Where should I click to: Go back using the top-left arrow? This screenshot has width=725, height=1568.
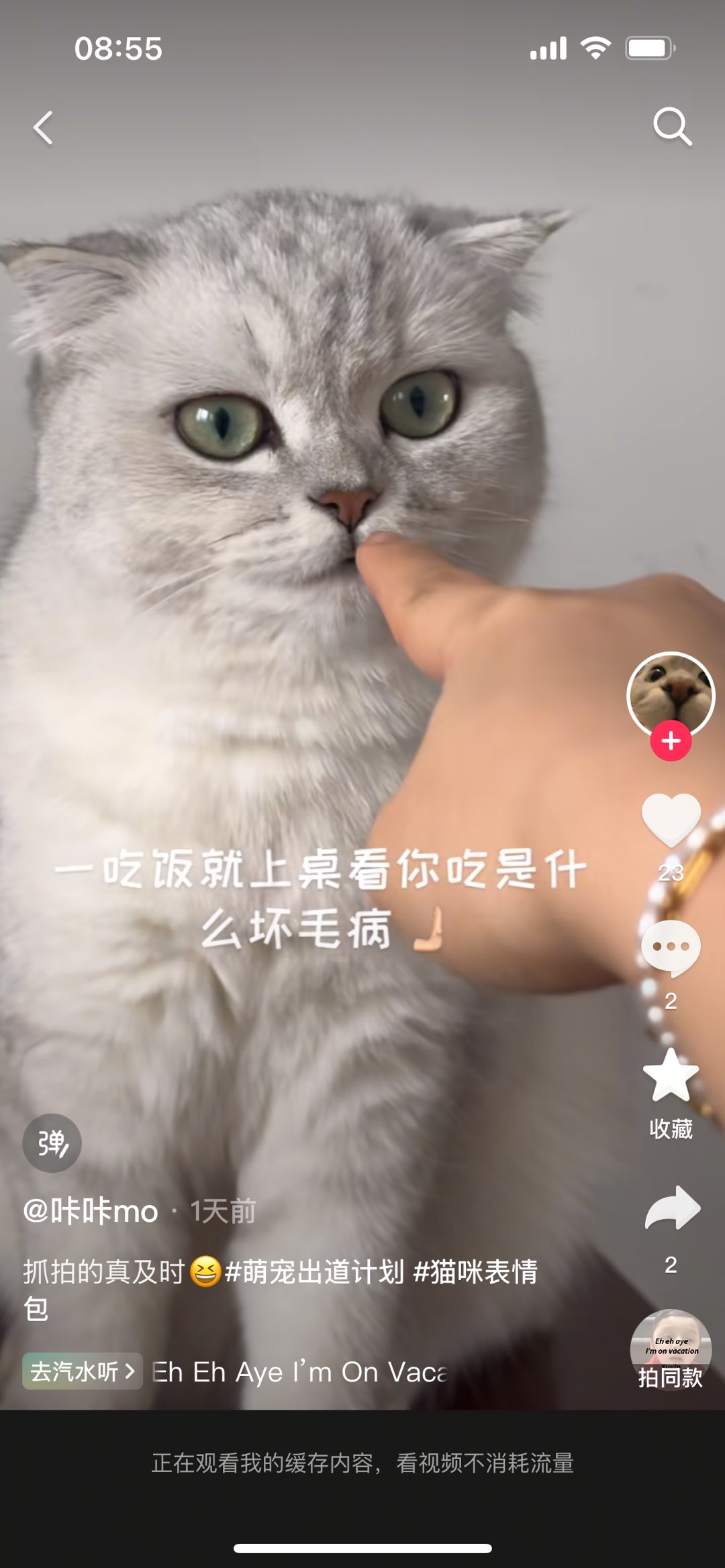44,127
